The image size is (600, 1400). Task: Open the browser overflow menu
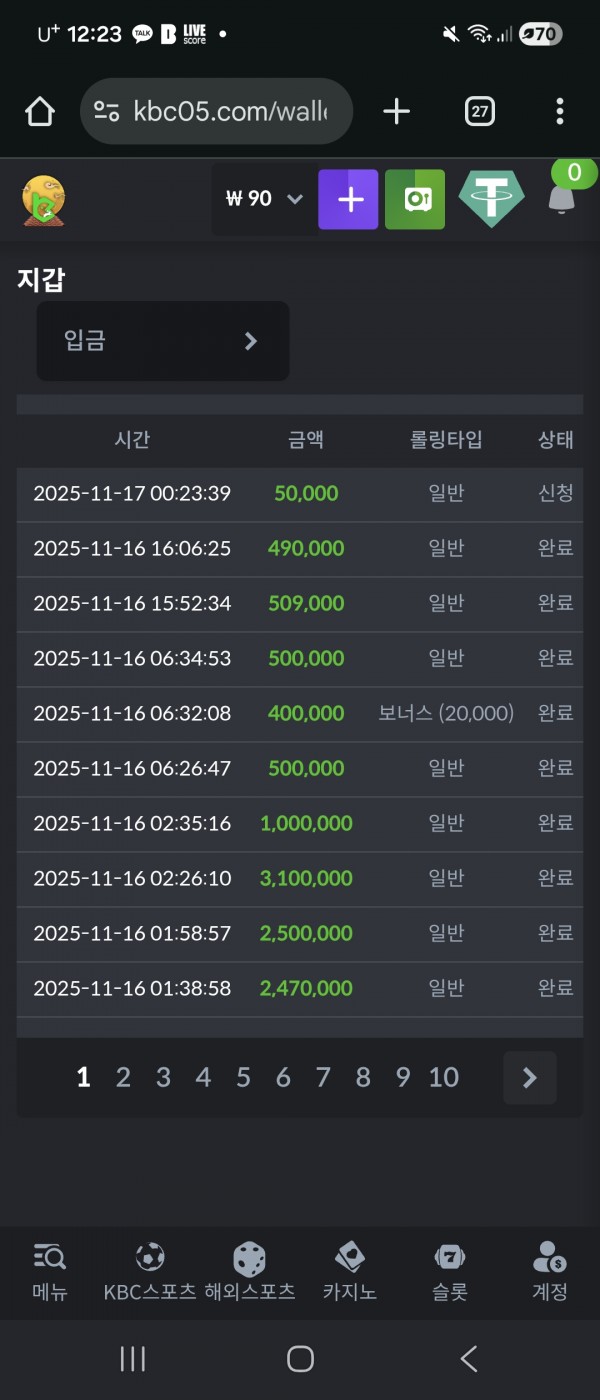559,112
